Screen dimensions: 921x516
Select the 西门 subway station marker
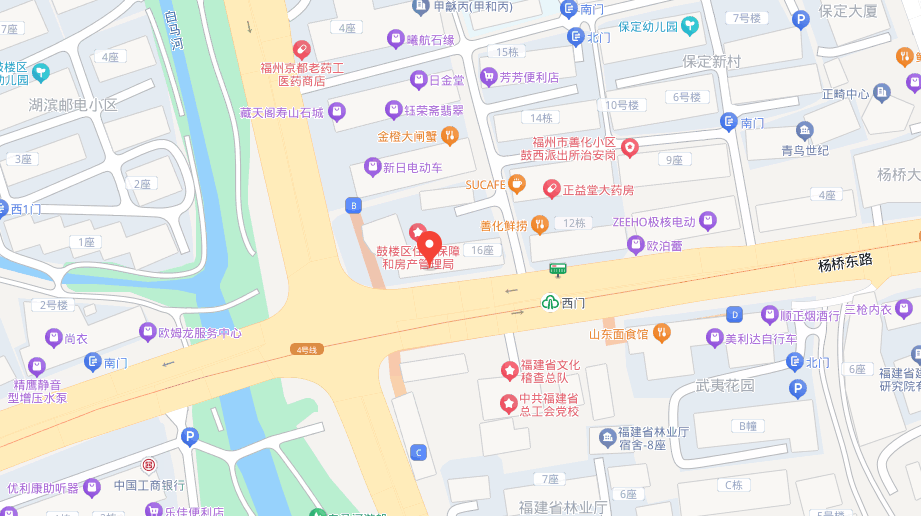pyautogui.click(x=550, y=302)
